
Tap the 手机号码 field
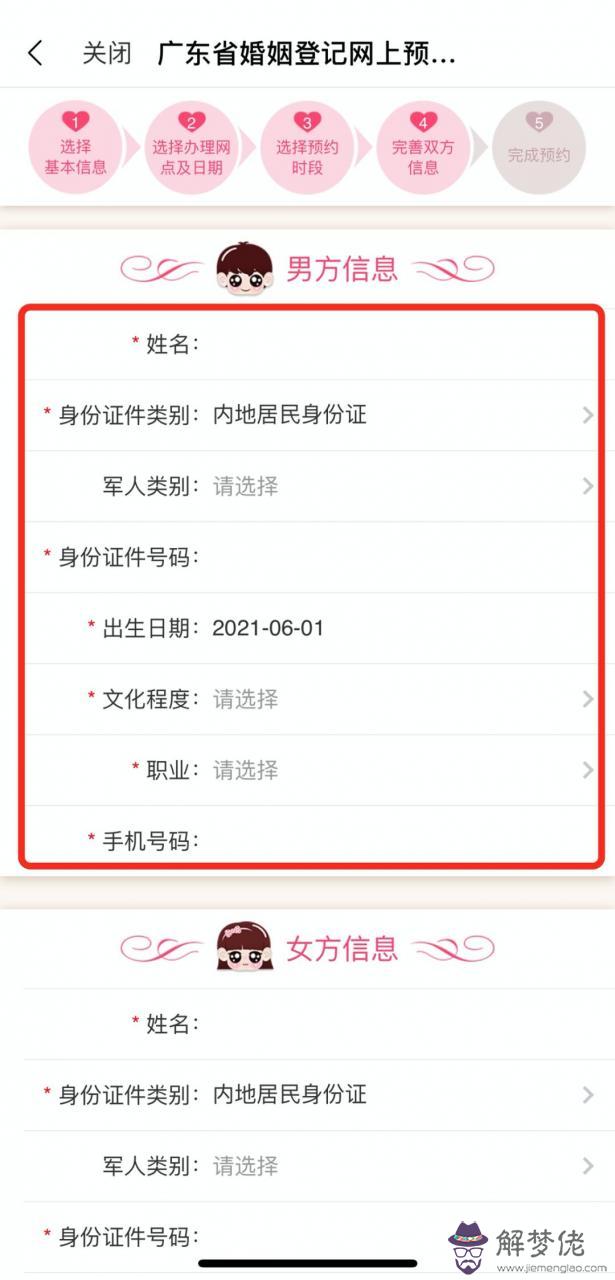tap(400, 841)
